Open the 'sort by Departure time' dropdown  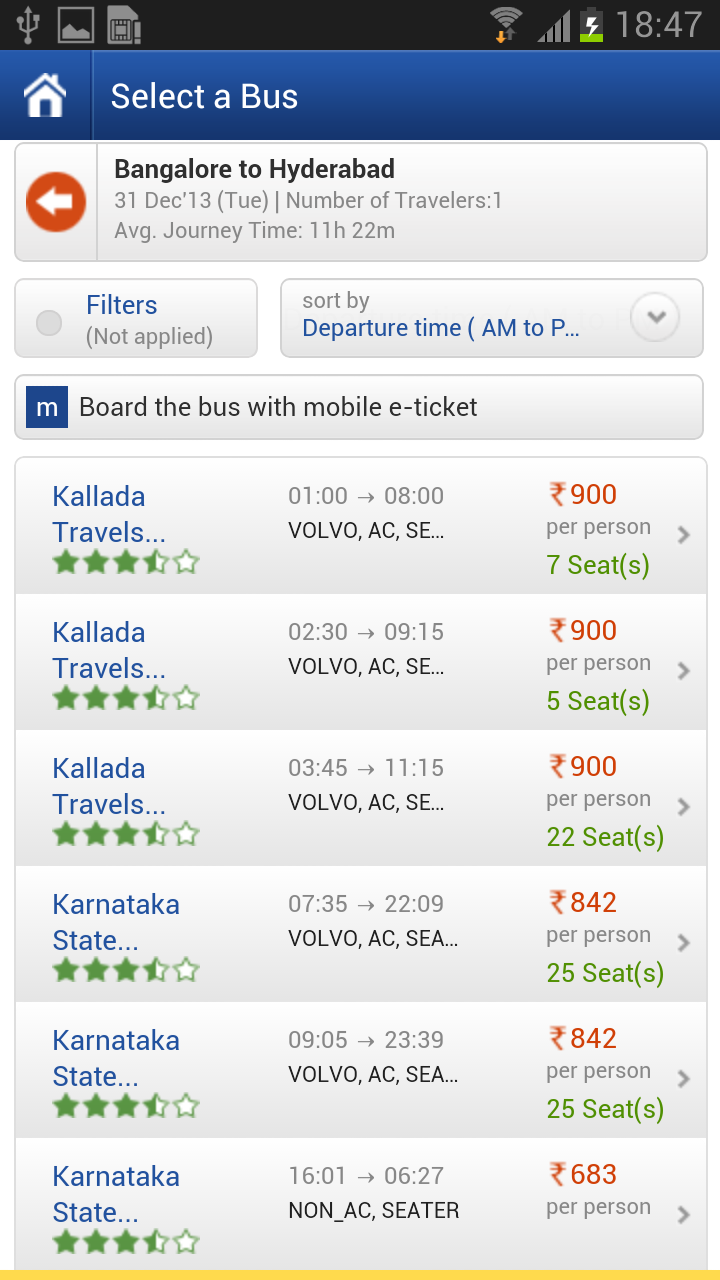click(655, 317)
